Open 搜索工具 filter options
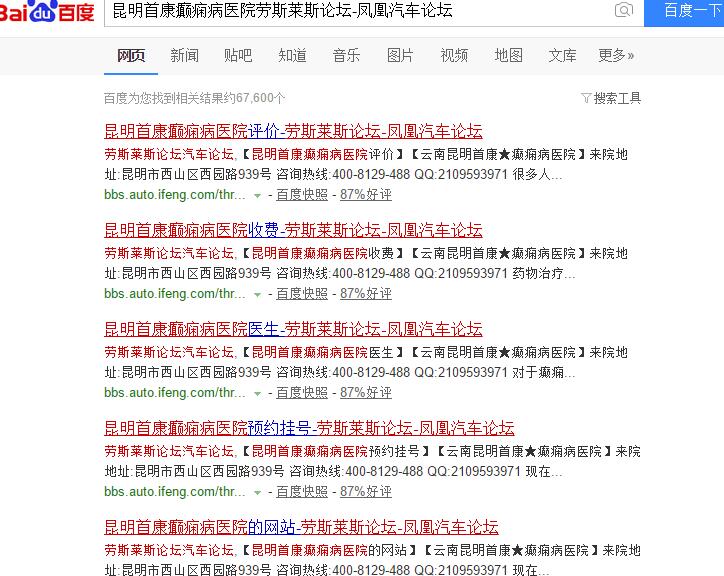724x576 pixels. [611, 98]
